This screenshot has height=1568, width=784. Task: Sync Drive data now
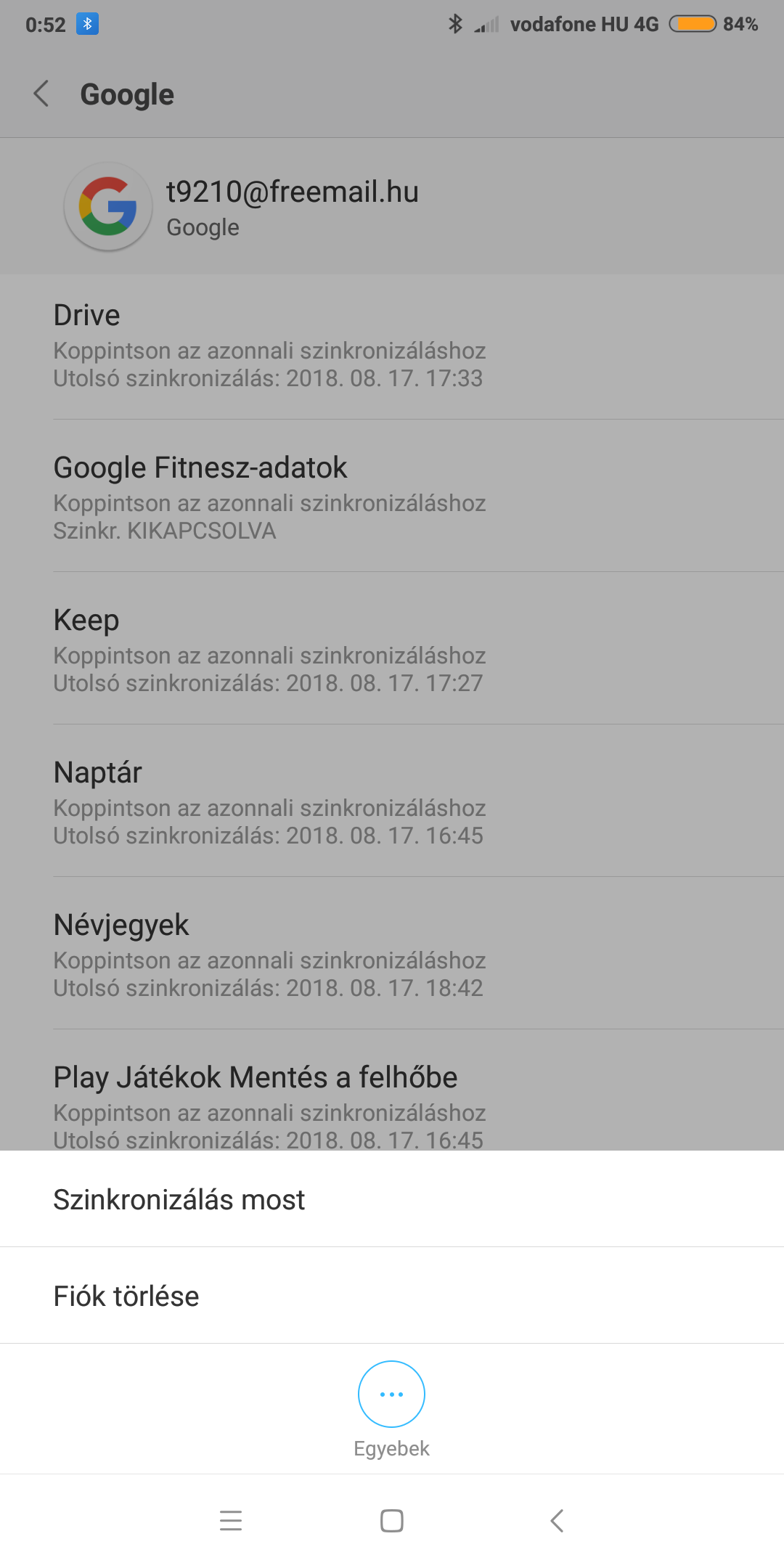pos(392,346)
